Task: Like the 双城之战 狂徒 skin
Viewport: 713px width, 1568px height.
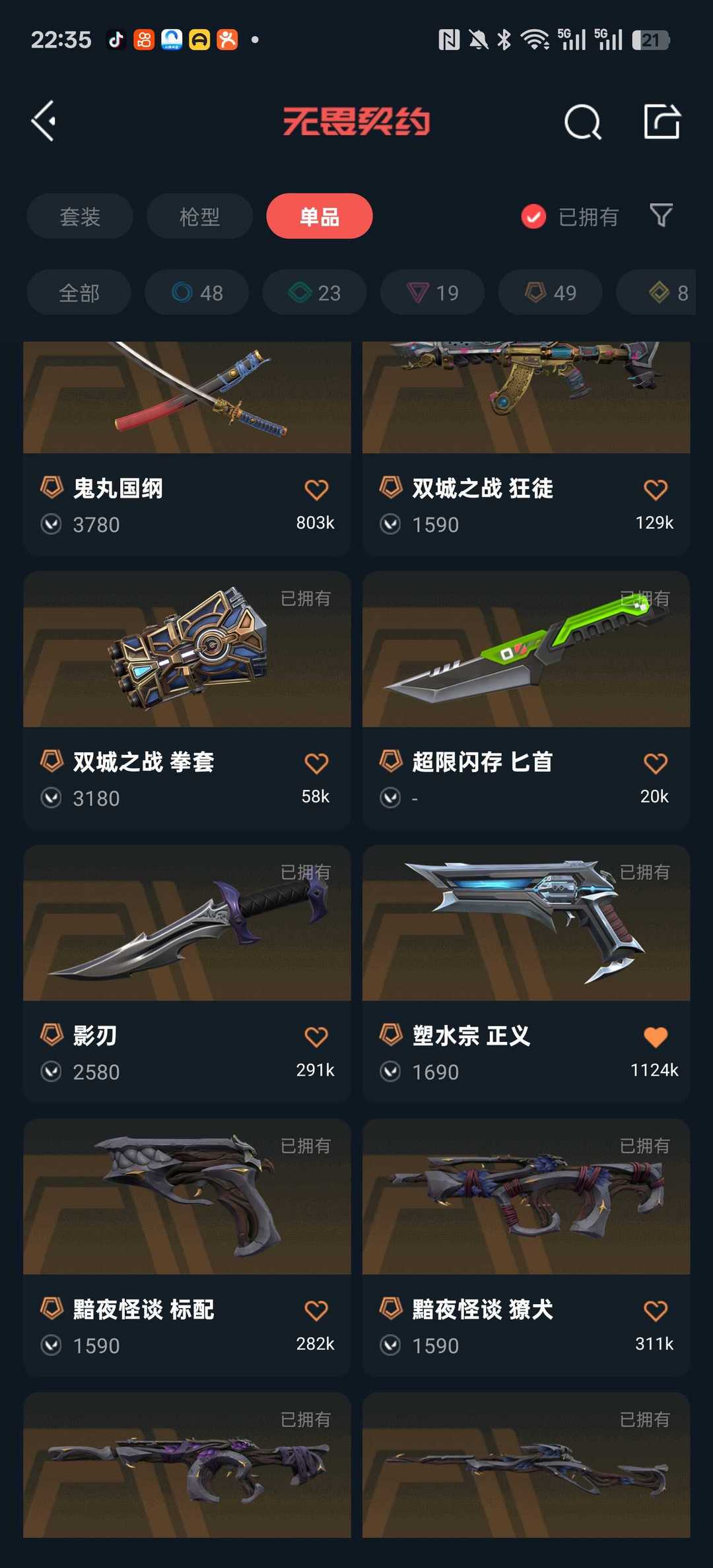Action: pos(655,490)
